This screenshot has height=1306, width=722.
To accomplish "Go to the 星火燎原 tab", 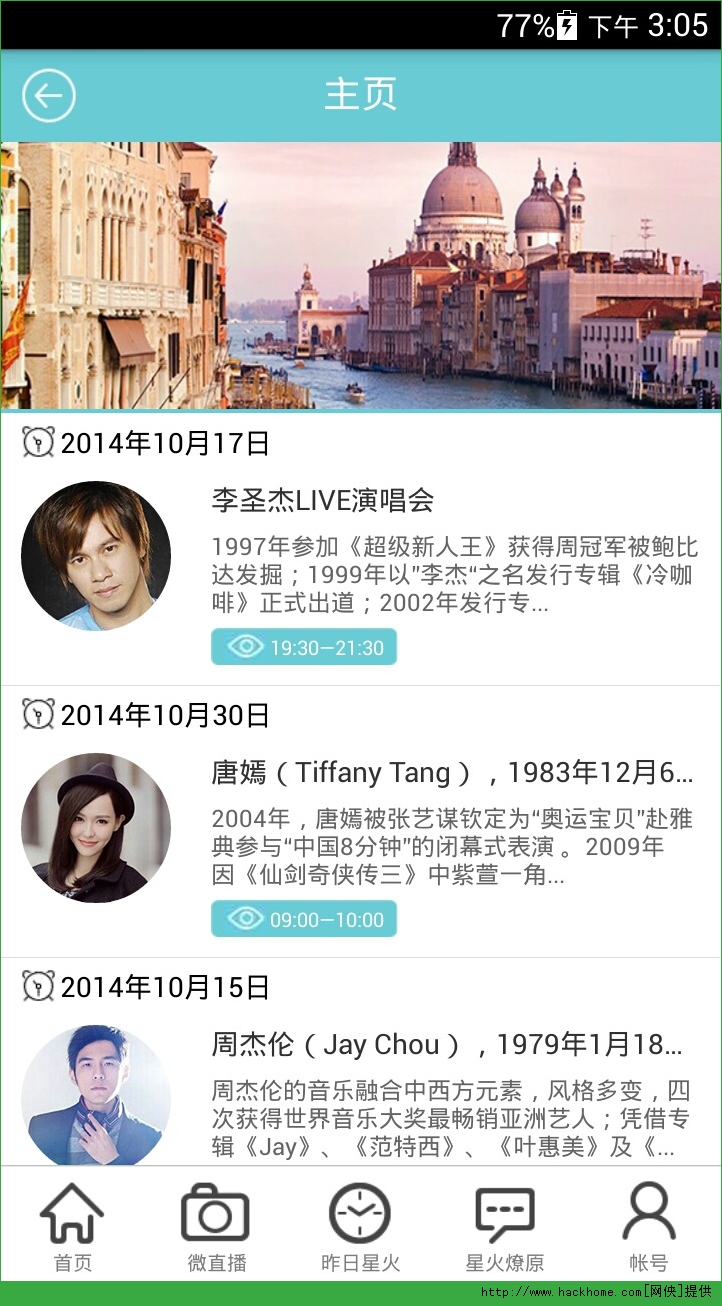I will point(505,1226).
